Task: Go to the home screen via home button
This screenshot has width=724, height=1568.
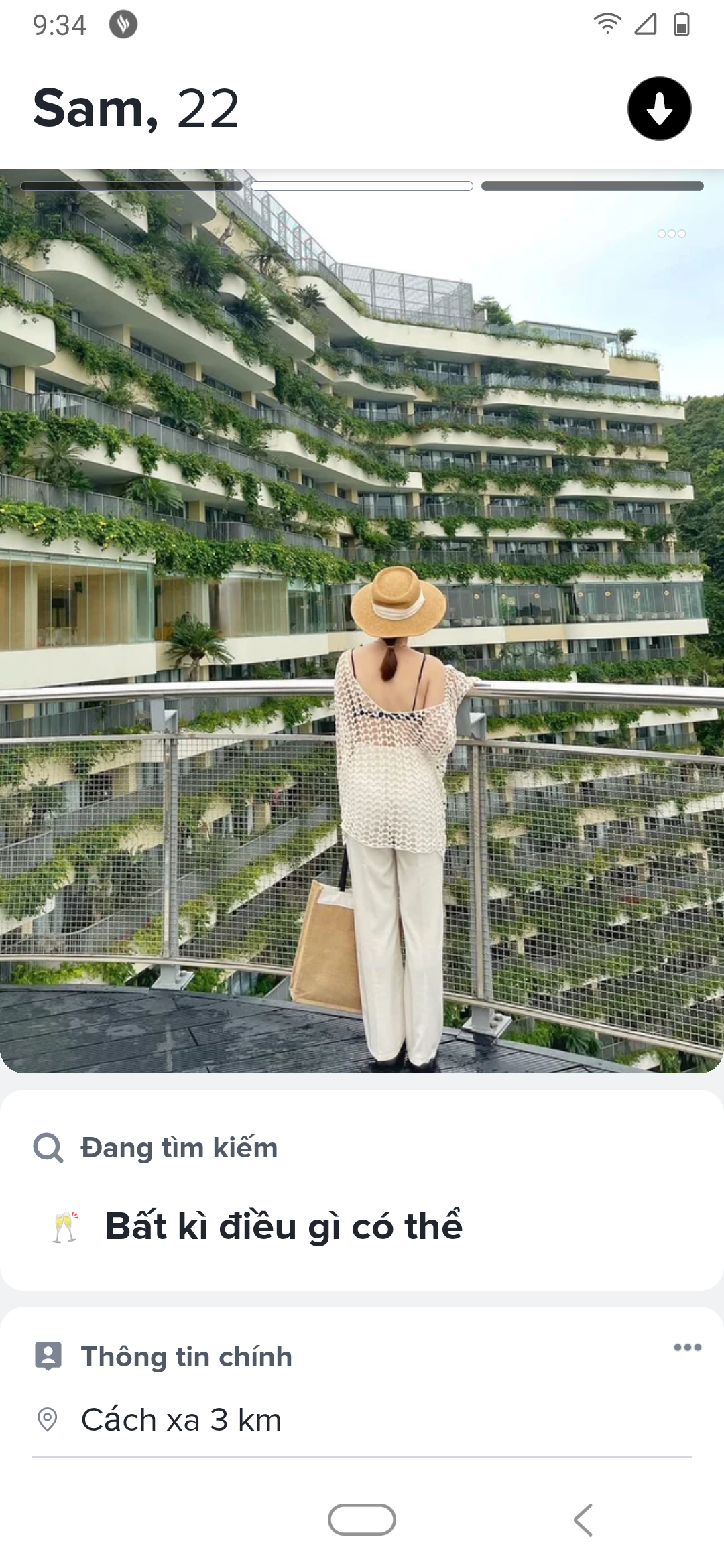Action: (362, 1520)
